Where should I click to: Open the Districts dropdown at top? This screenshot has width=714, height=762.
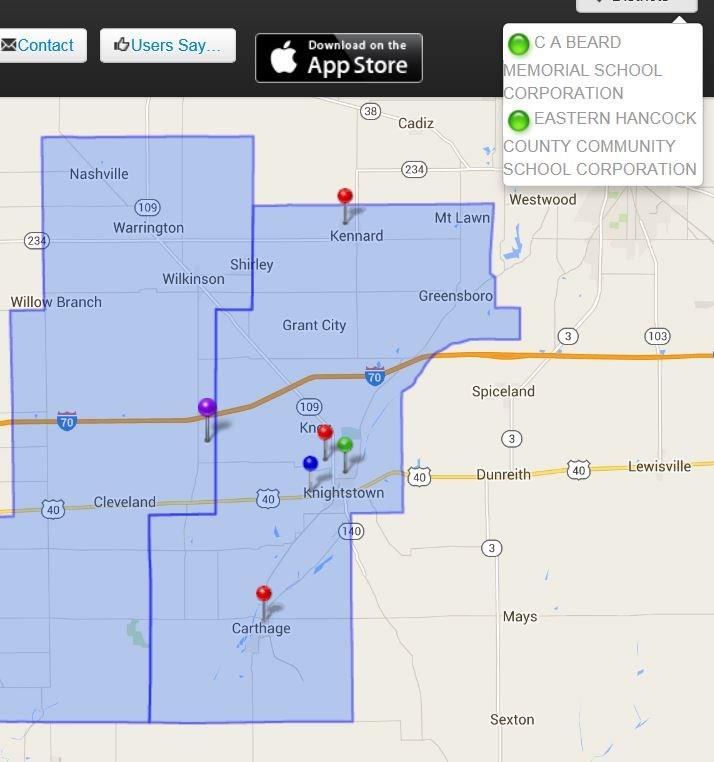point(636,3)
